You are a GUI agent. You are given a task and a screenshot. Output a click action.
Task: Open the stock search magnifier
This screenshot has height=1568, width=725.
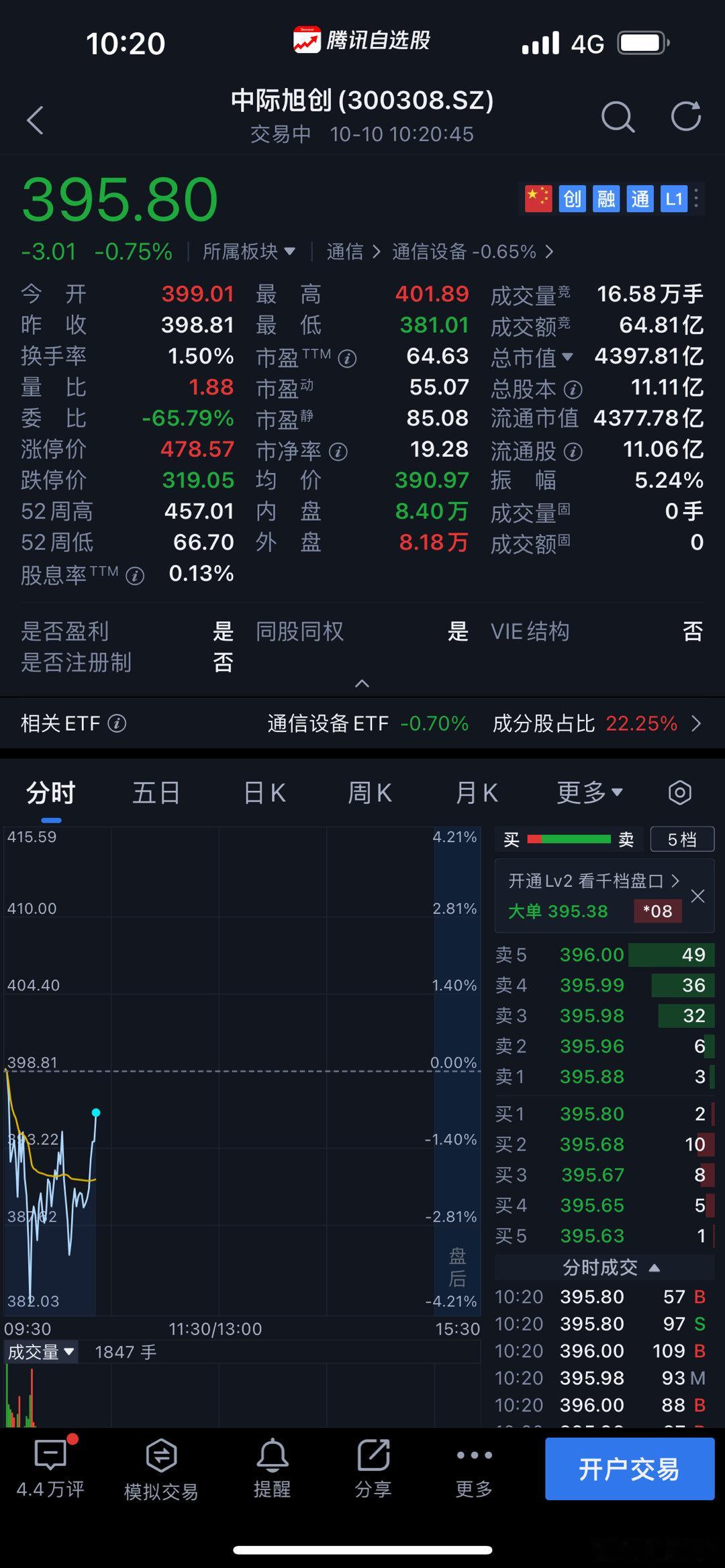(617, 117)
